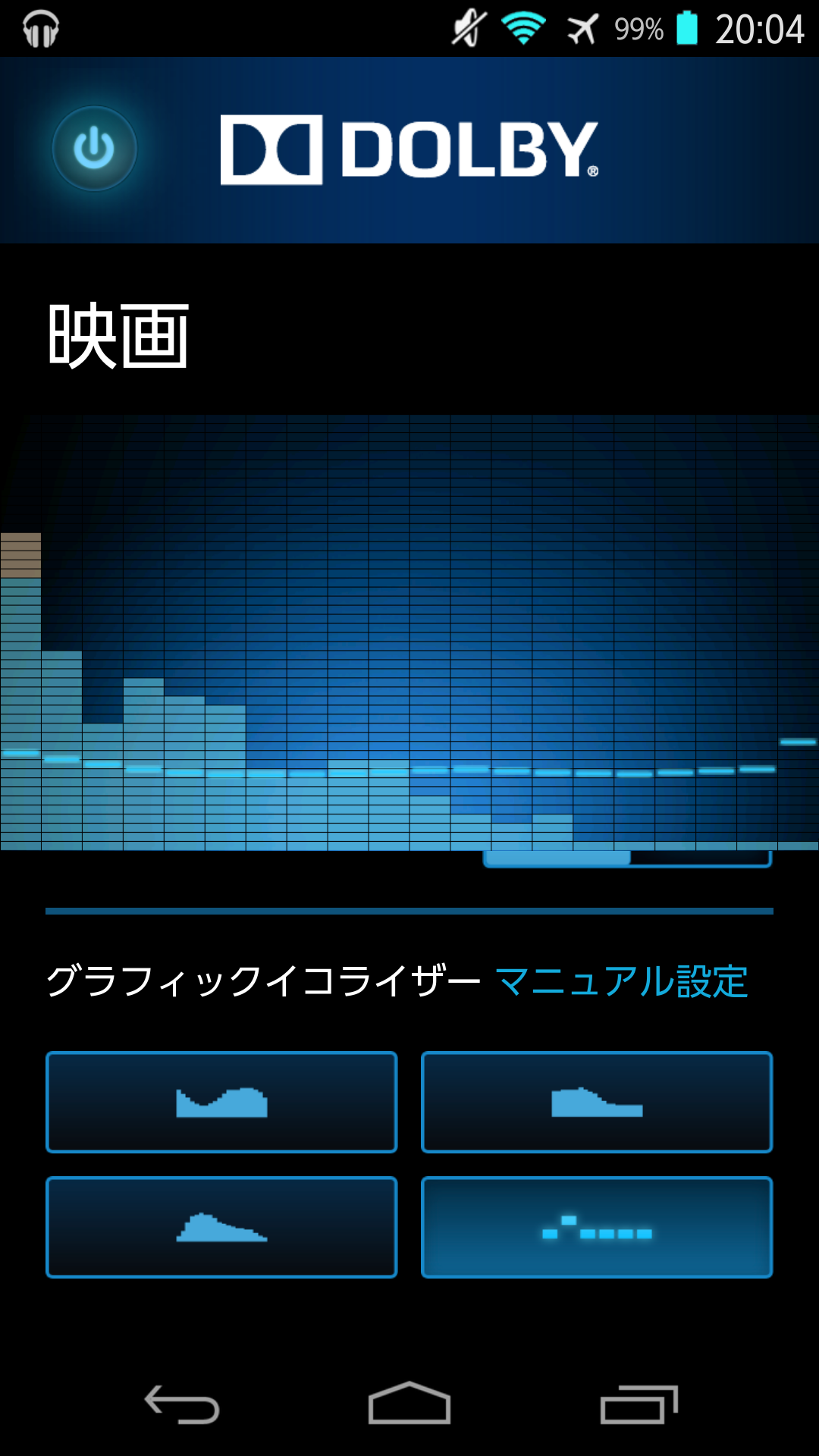Viewport: 819px width, 1456px height.
Task: Open recent apps from the navigation bar
Action: [x=639, y=1404]
